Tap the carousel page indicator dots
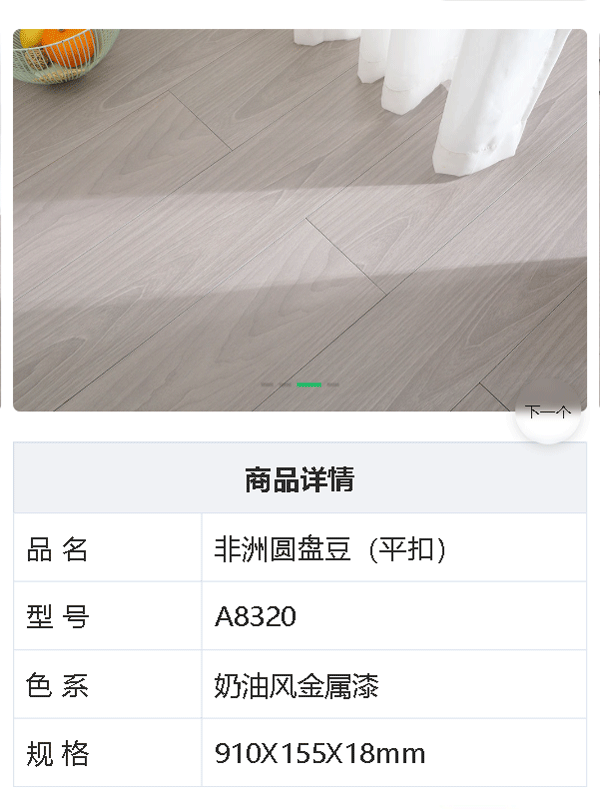This screenshot has height=809, width=600. coord(300,384)
